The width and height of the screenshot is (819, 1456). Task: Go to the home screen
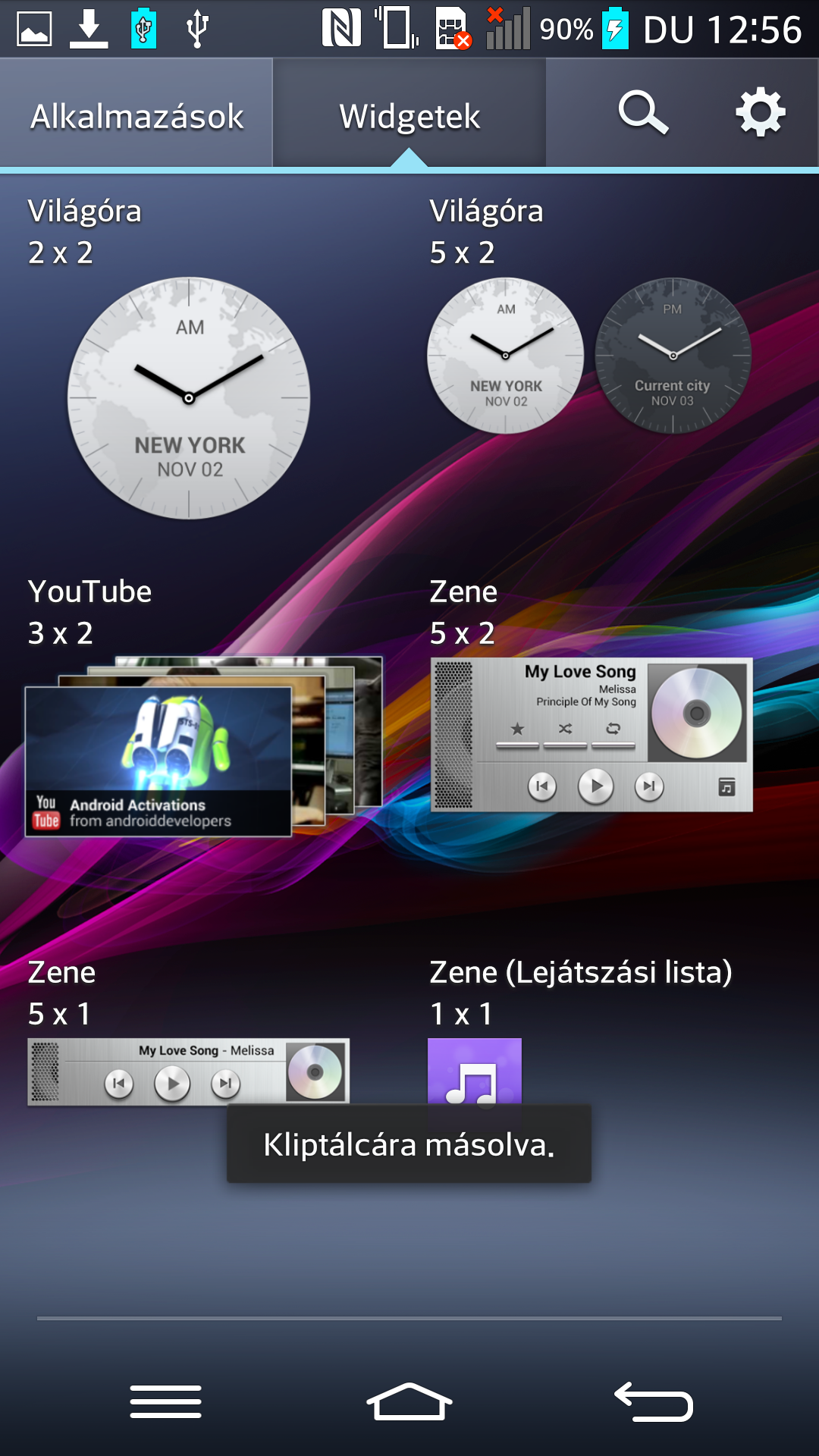pyautogui.click(x=409, y=1401)
